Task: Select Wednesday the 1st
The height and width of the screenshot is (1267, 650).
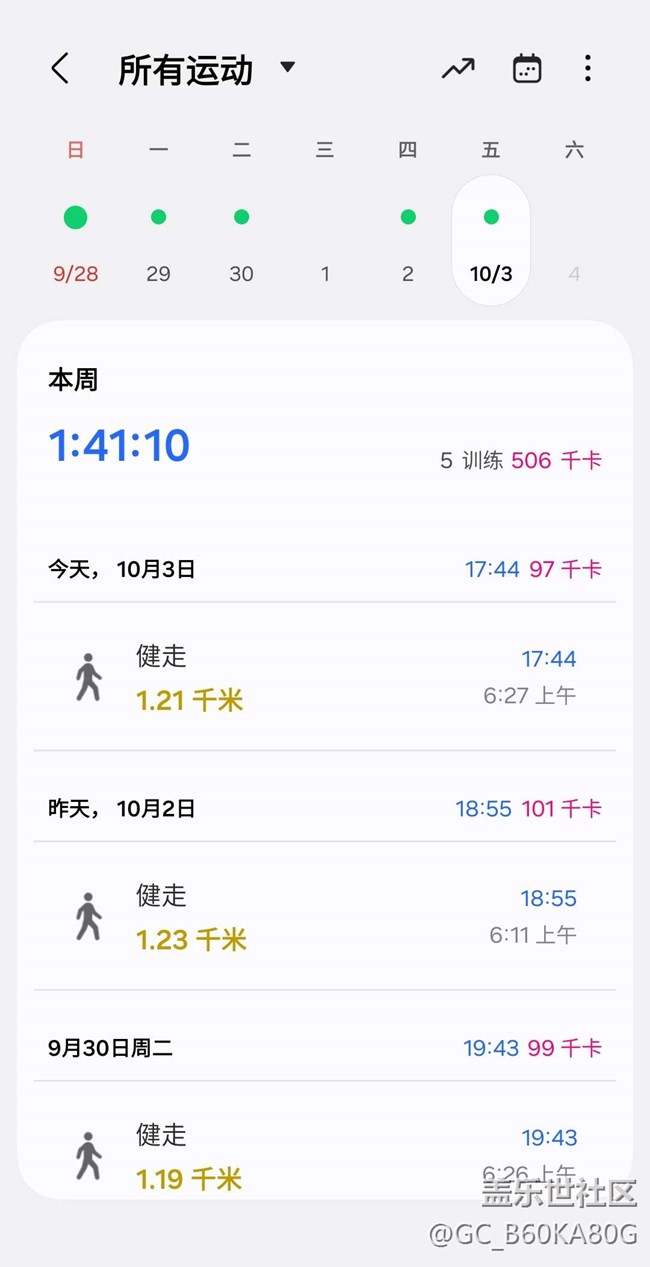Action: coord(325,241)
